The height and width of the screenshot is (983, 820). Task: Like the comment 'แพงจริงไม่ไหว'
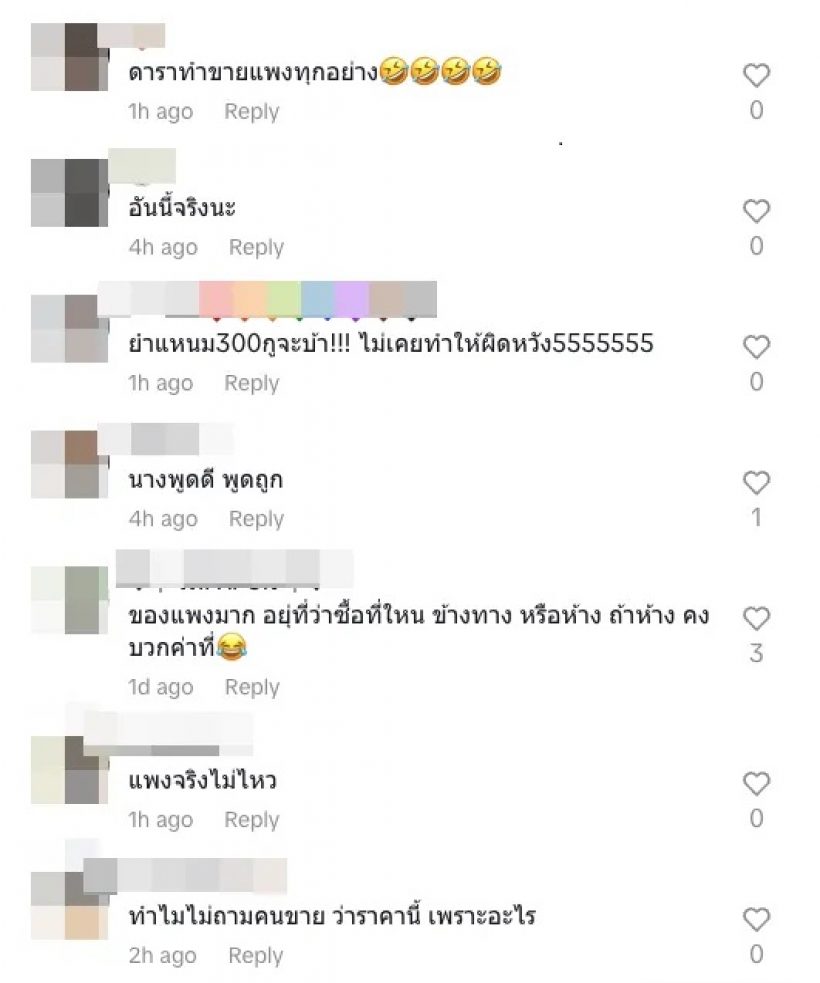757,783
